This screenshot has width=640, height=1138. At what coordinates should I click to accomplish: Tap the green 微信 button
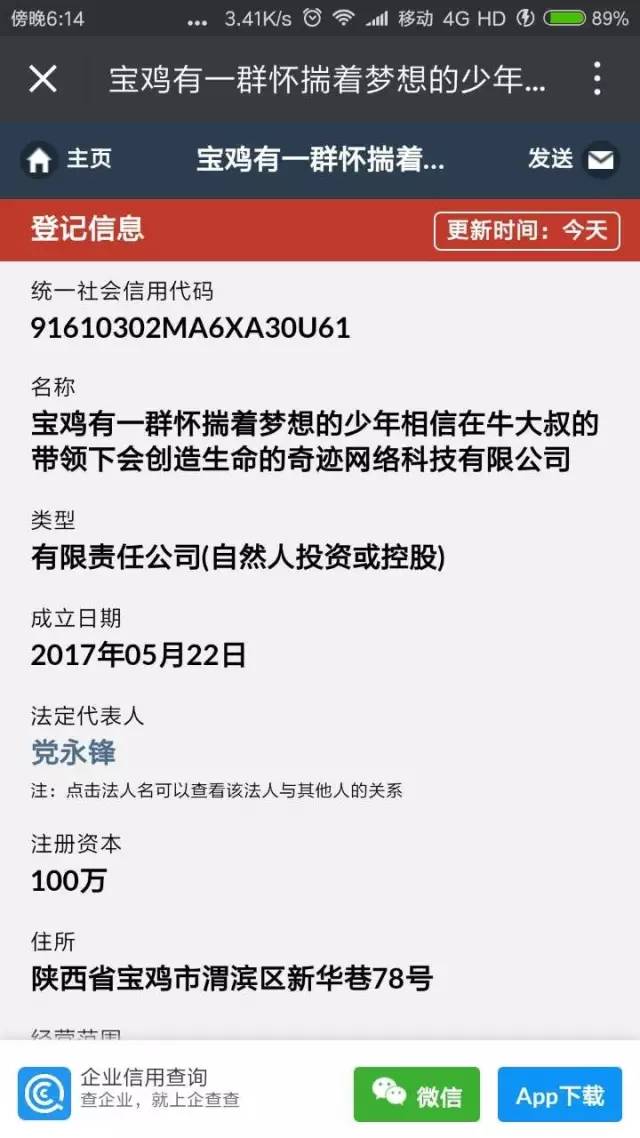pyautogui.click(x=416, y=1094)
